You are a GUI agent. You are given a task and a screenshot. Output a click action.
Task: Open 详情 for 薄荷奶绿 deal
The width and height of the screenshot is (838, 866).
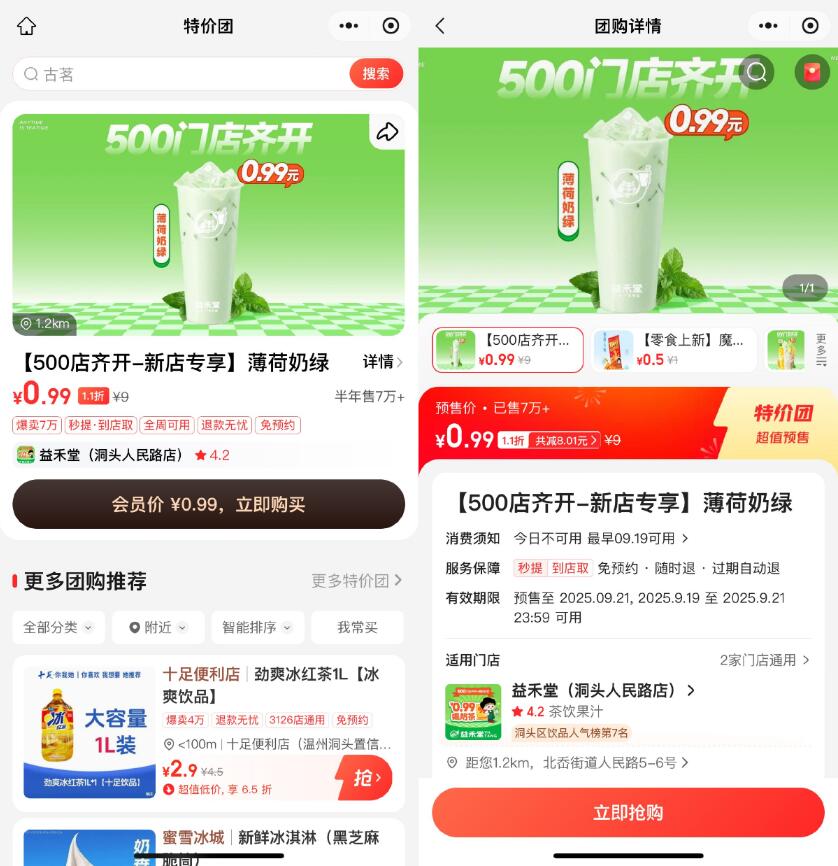coord(383,361)
